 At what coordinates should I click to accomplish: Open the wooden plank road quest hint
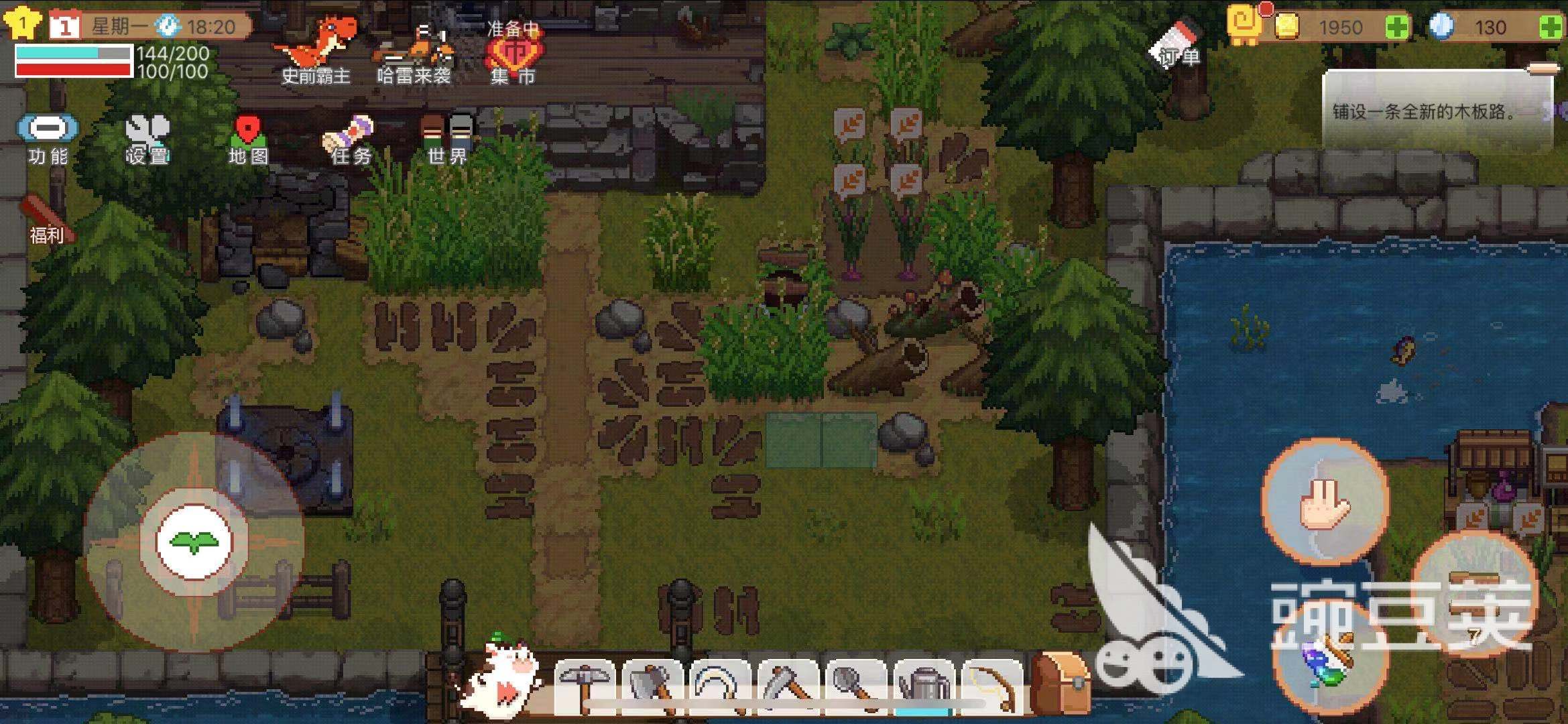1436,111
